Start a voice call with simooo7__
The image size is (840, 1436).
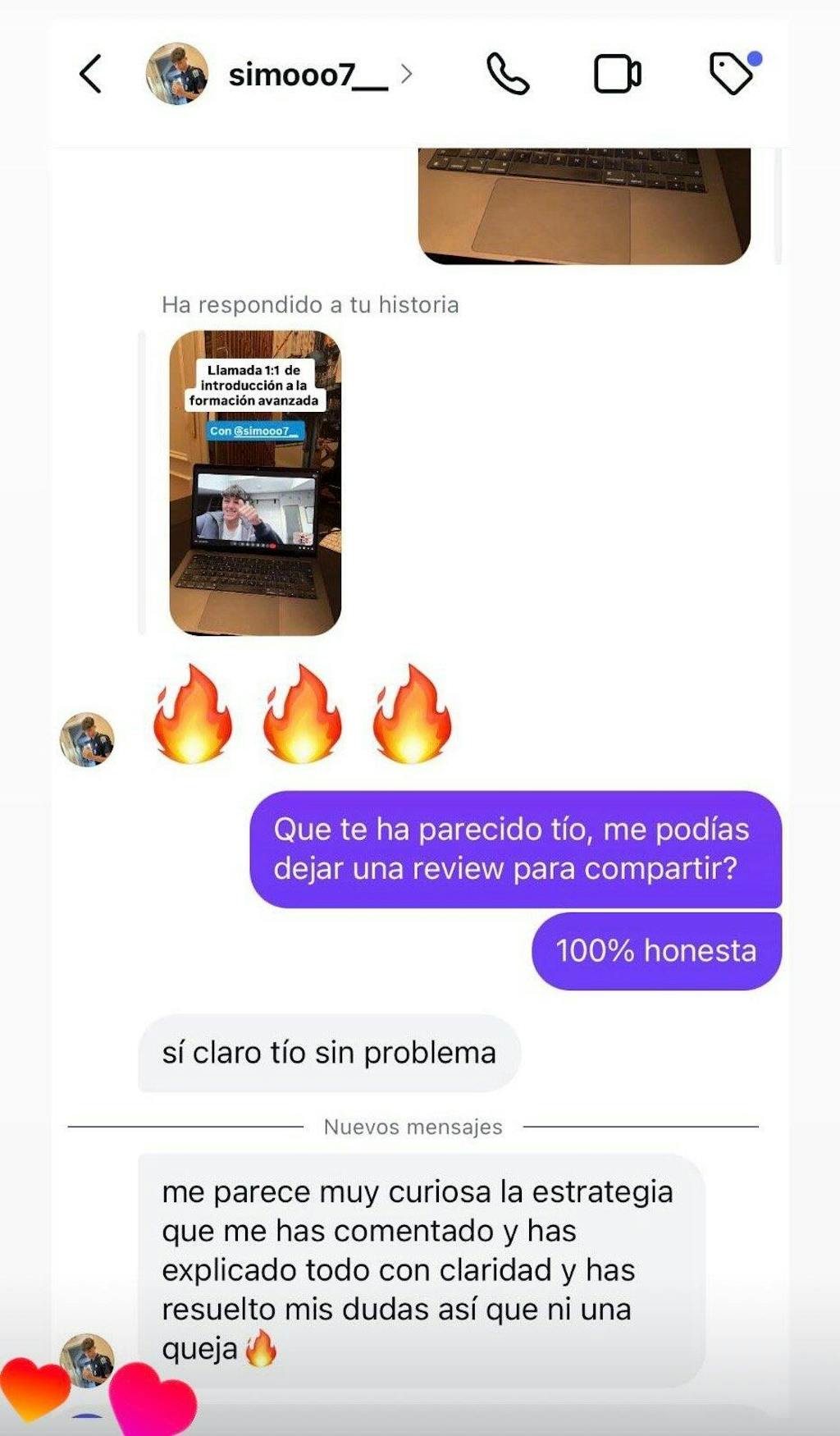508,74
